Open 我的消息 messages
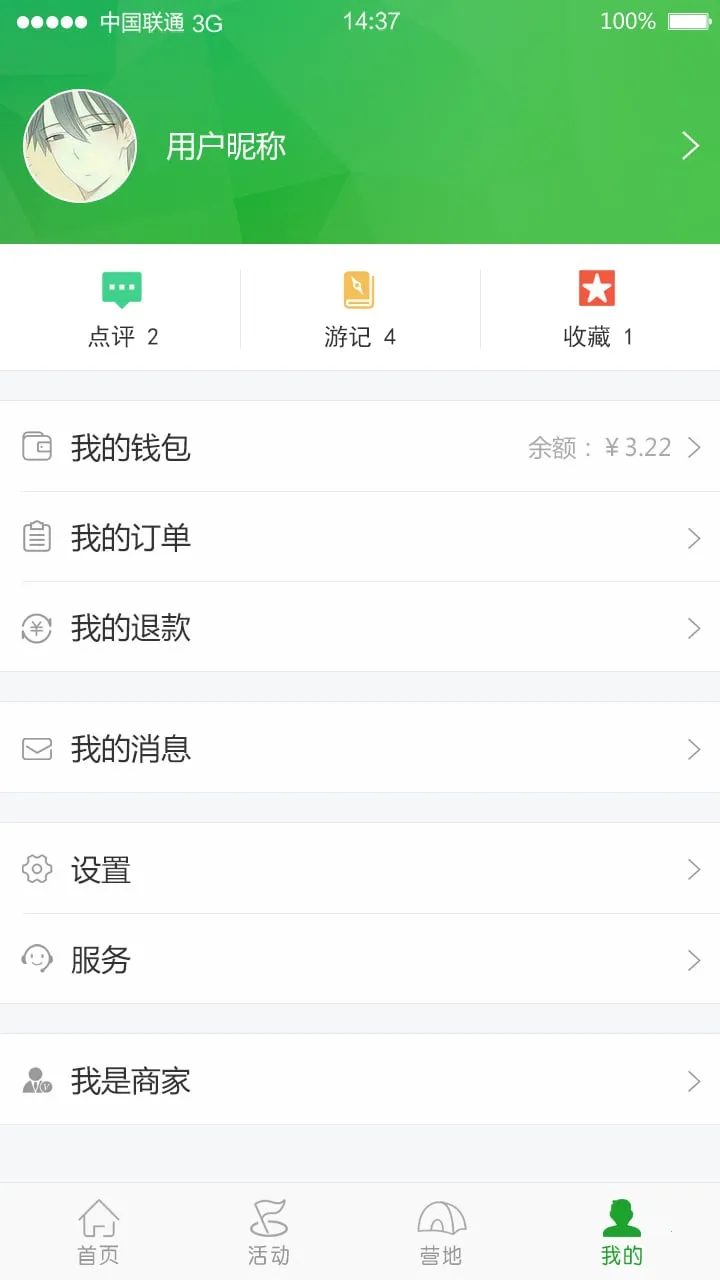 (360, 748)
